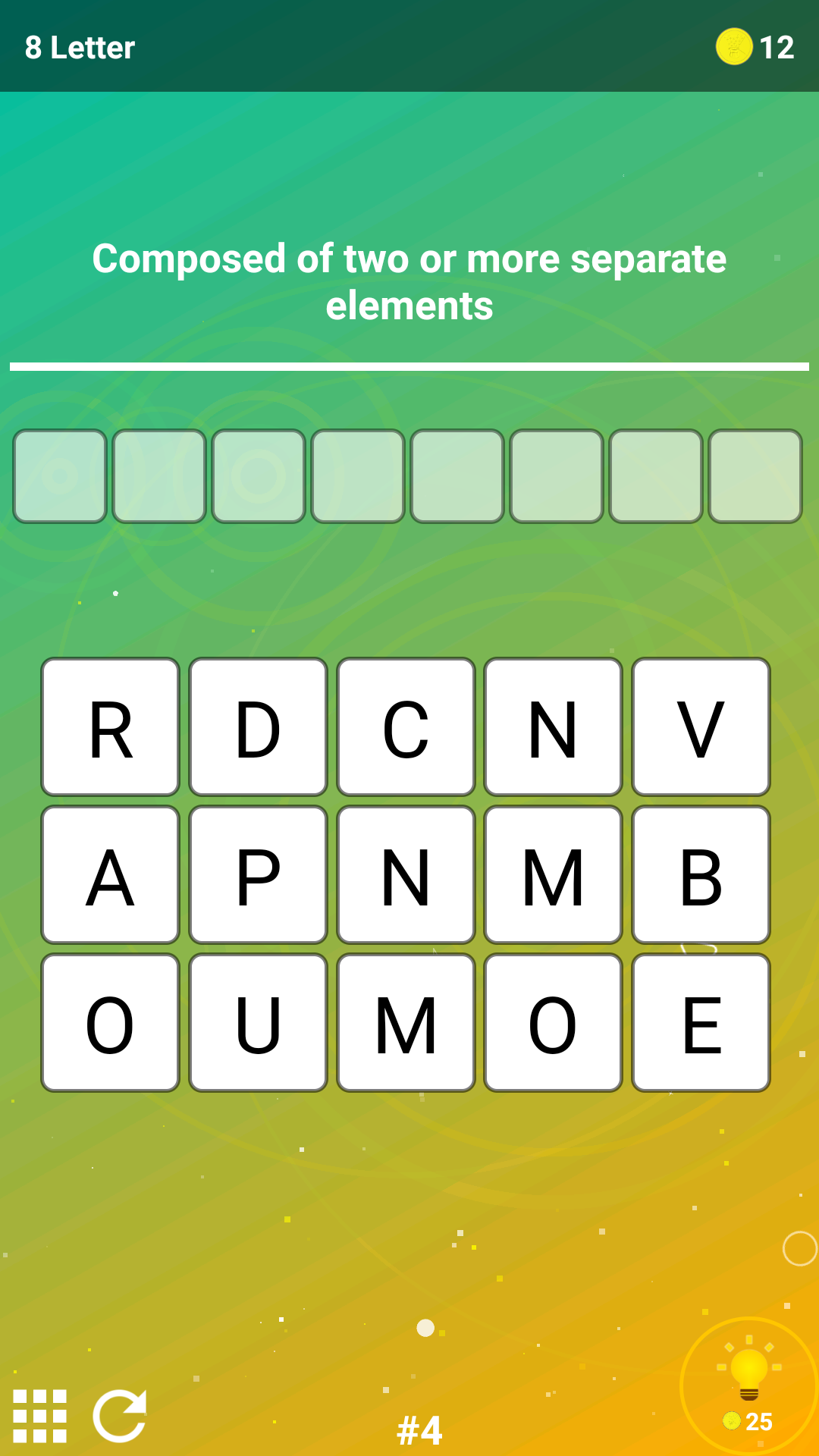This screenshot has height=1456, width=819.
Task: Select the letter A tile
Action: click(x=111, y=874)
